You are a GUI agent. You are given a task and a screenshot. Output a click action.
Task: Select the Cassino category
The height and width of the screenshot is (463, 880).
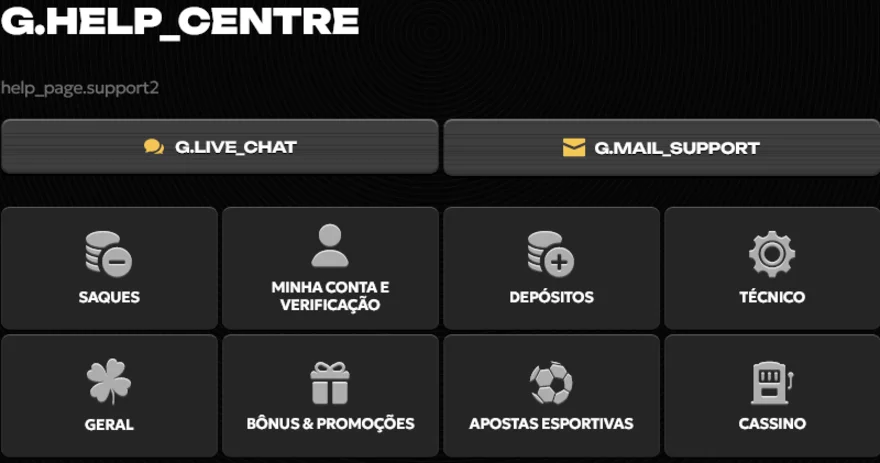point(771,396)
